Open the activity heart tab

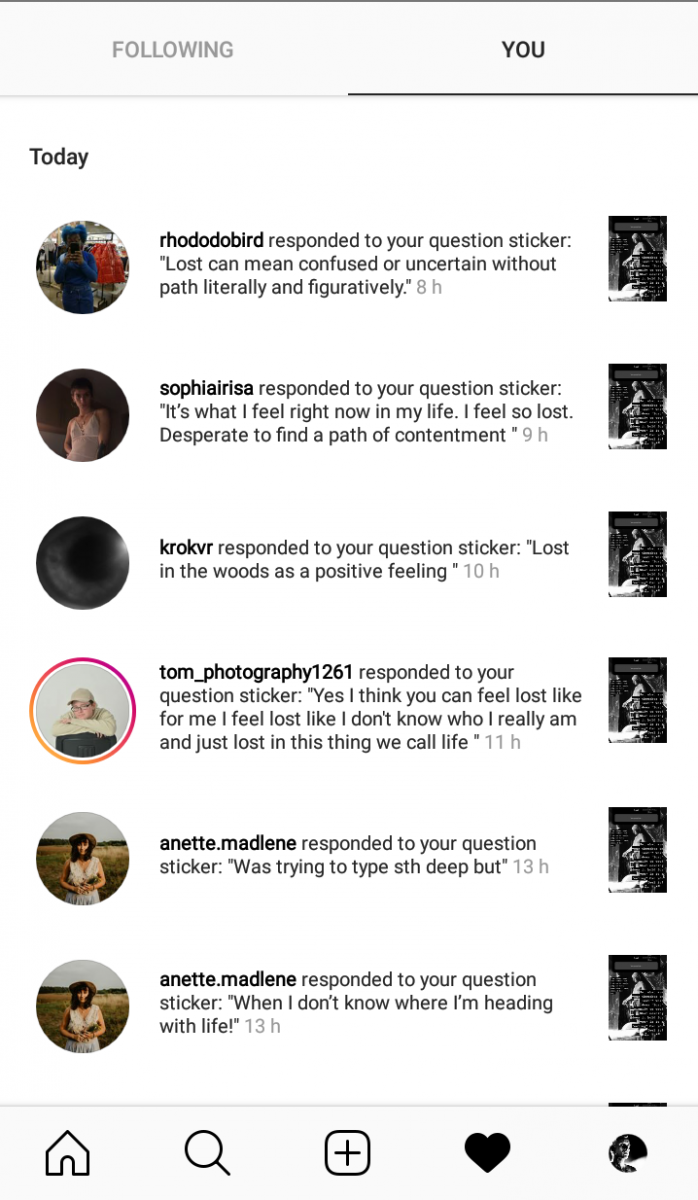pyautogui.click(x=487, y=1153)
